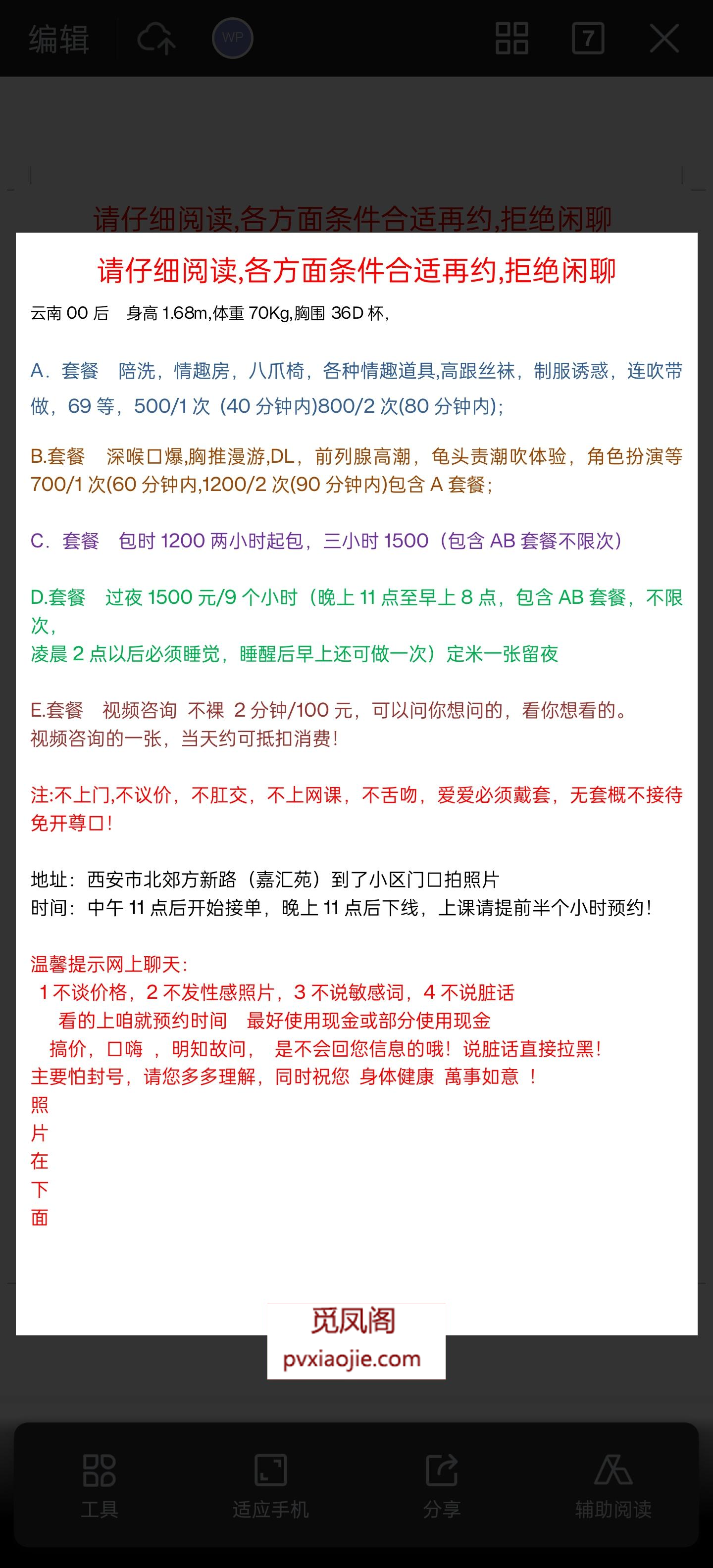Tap the 编辑 edit button
Screen dimensions: 713x1568
pyautogui.click(x=59, y=39)
